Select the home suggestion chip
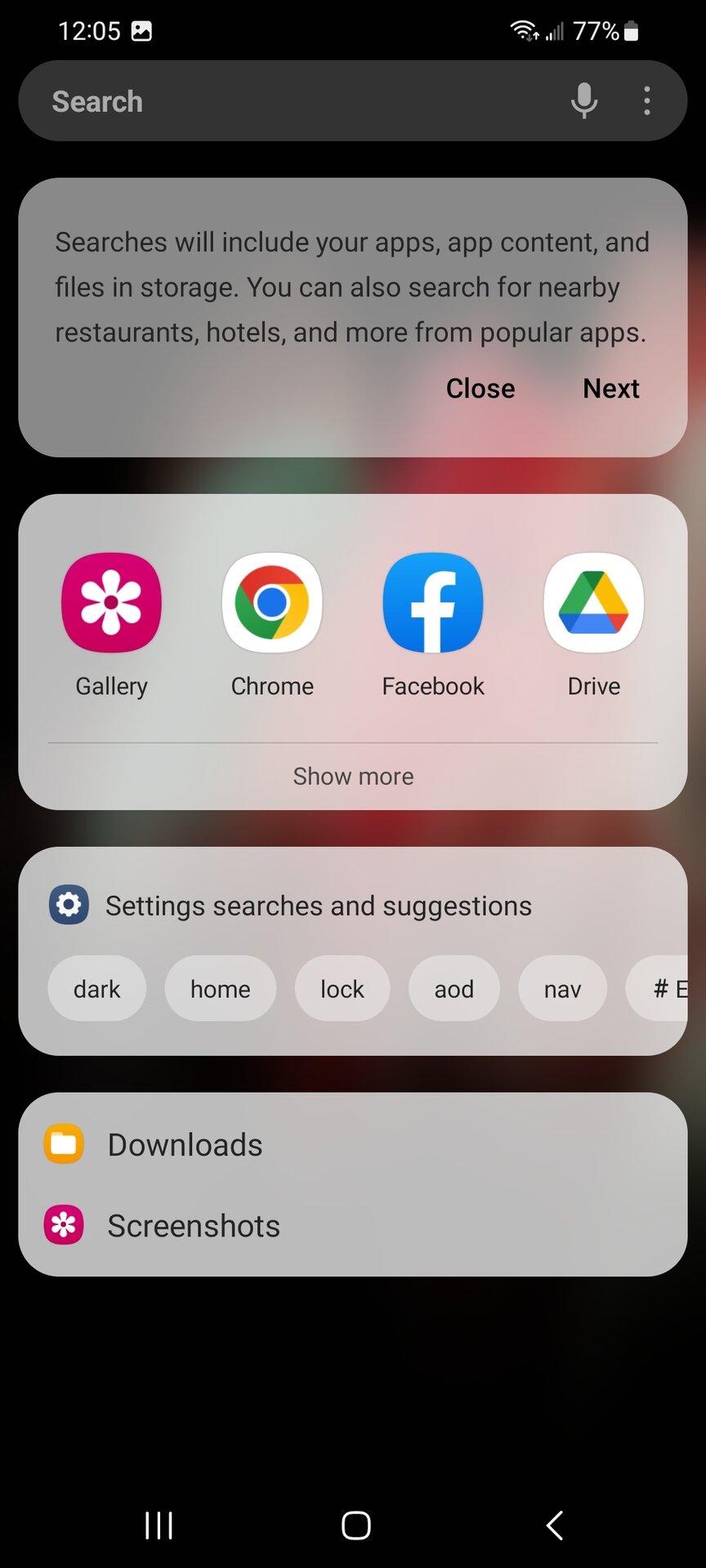The width and height of the screenshot is (706, 1568). coord(221,989)
